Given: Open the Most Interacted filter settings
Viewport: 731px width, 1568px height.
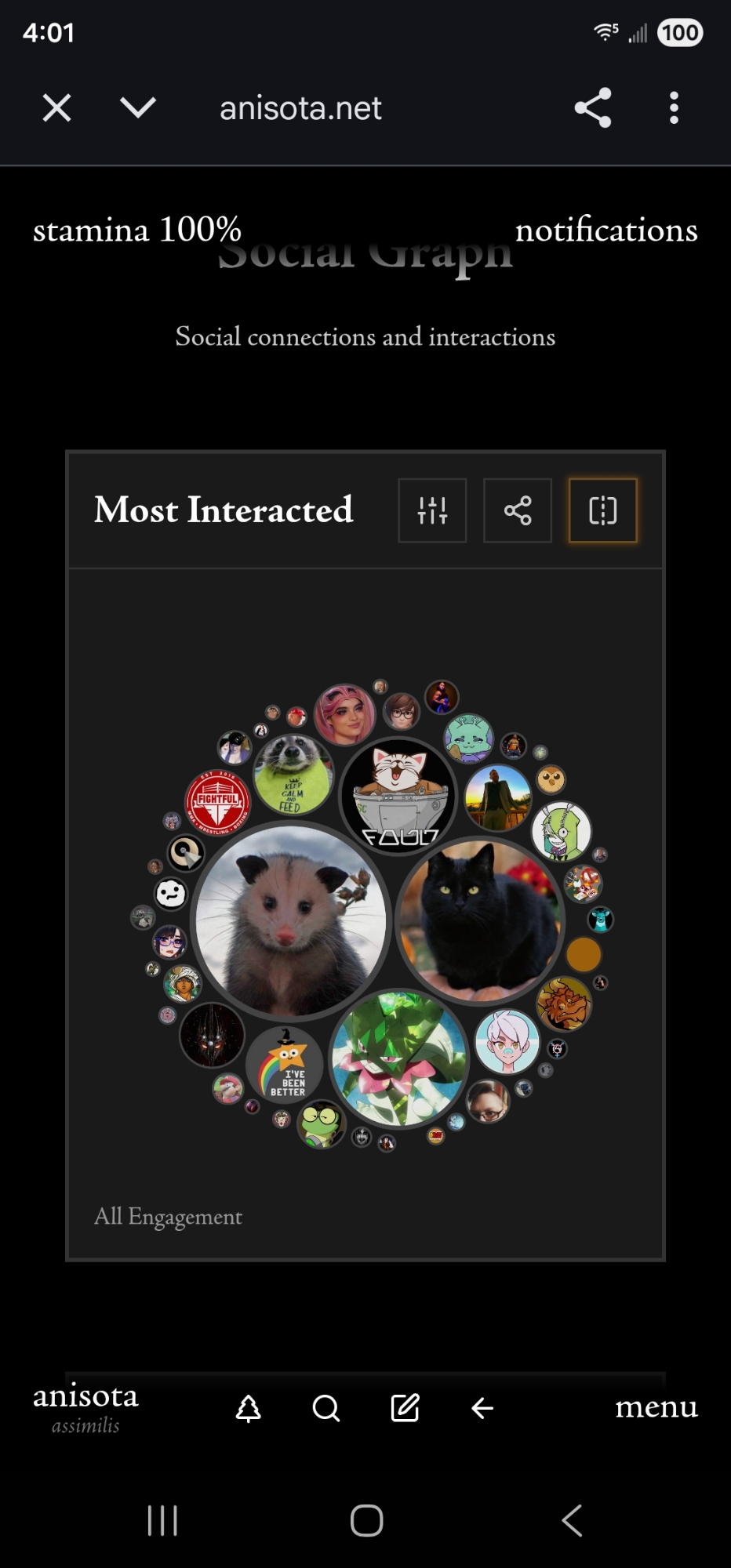Looking at the screenshot, I should [x=432, y=510].
